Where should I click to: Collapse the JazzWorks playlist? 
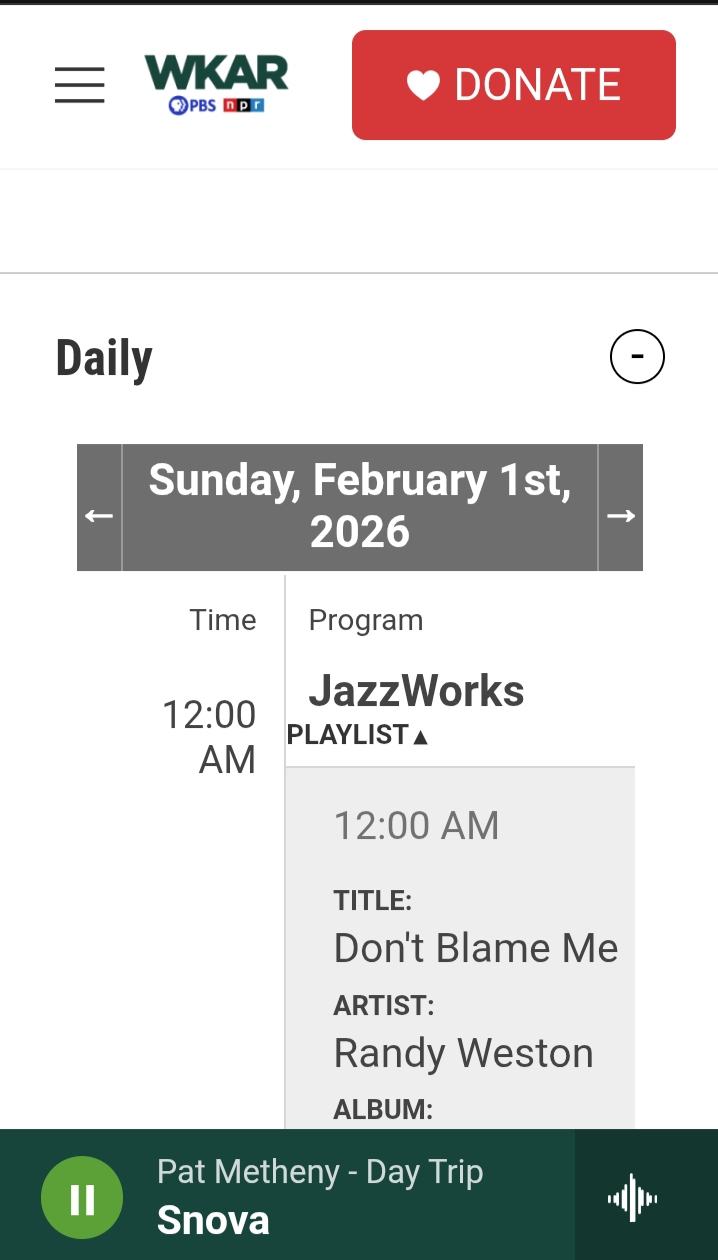tap(357, 735)
